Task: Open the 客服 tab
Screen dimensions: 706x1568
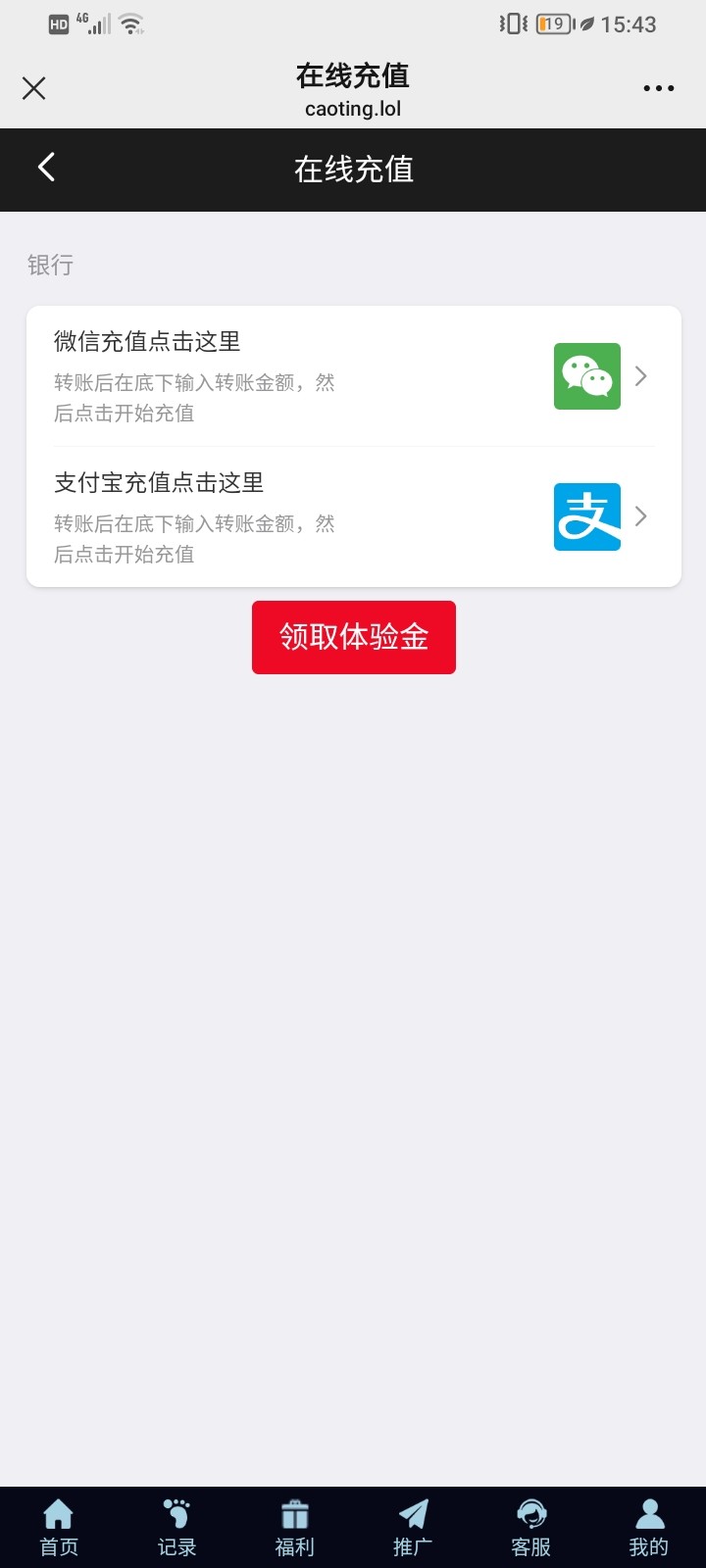Action: coord(530,1527)
